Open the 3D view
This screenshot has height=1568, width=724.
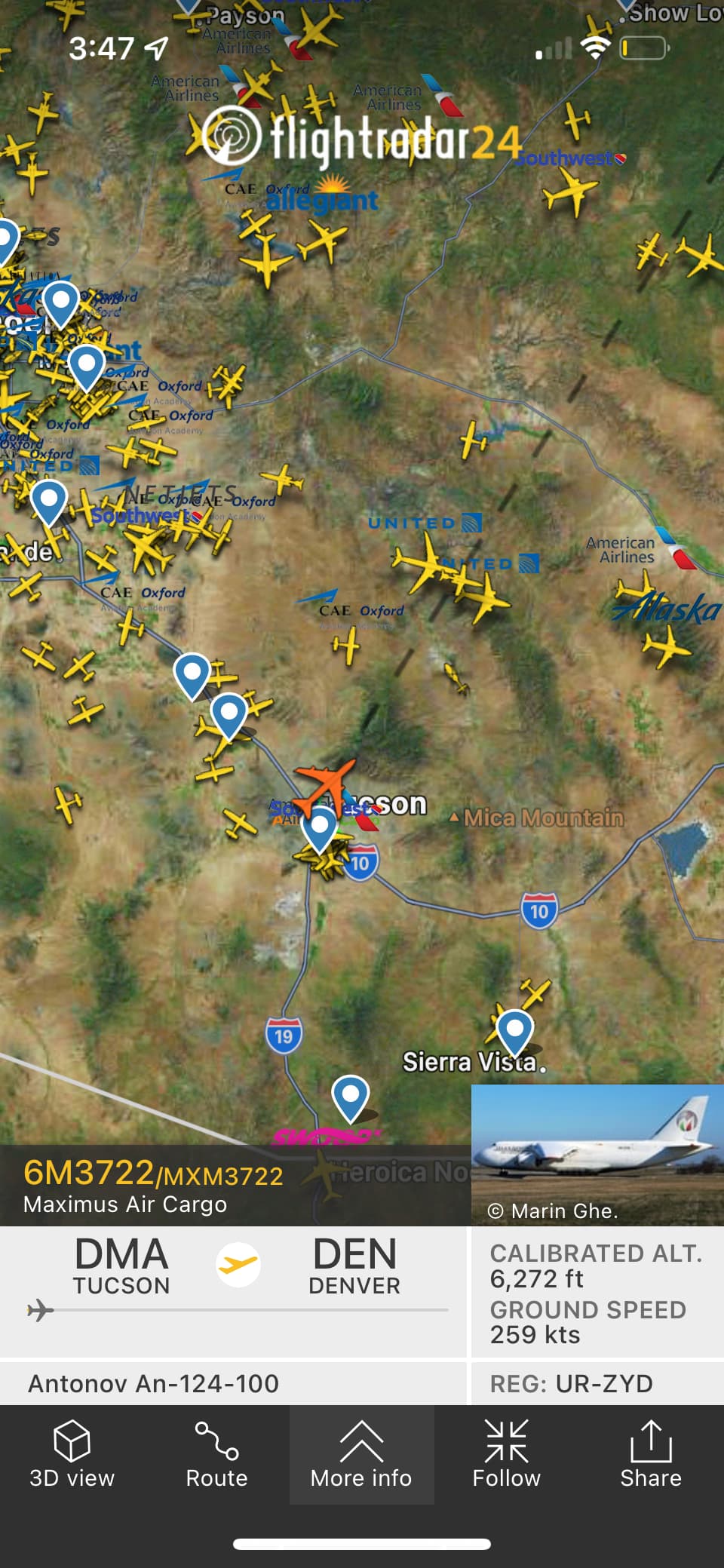tap(72, 1454)
